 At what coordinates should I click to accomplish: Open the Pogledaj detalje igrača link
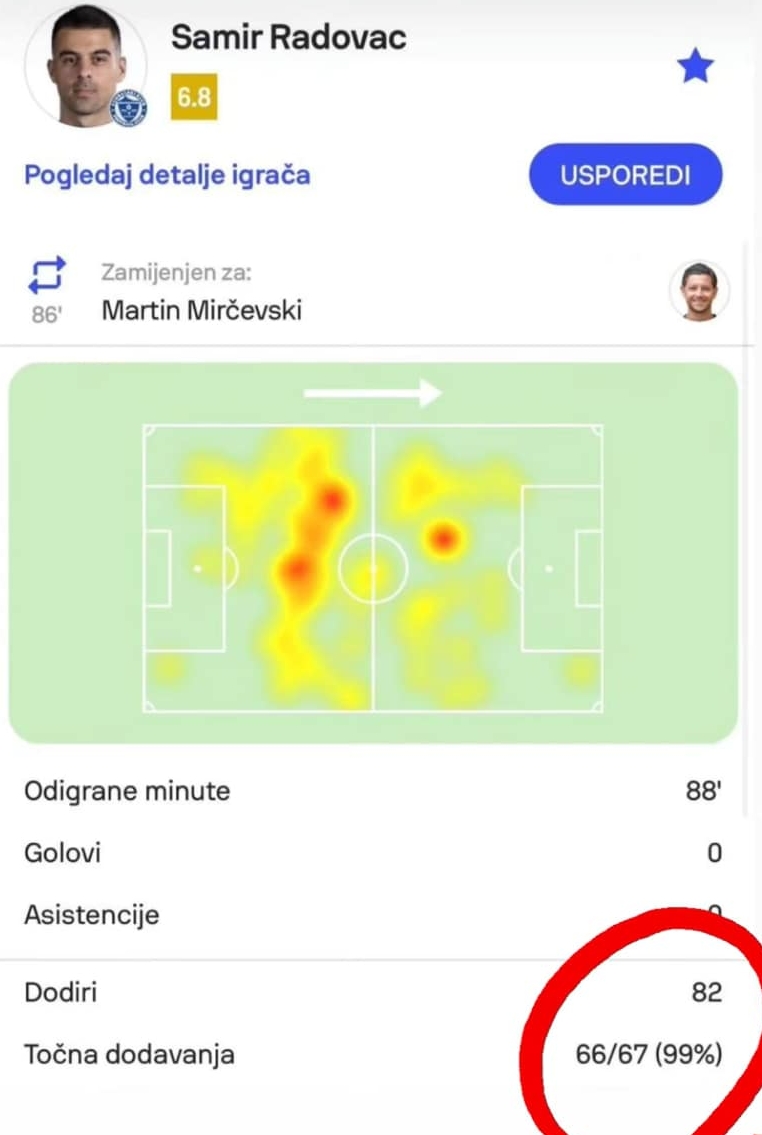click(x=167, y=175)
